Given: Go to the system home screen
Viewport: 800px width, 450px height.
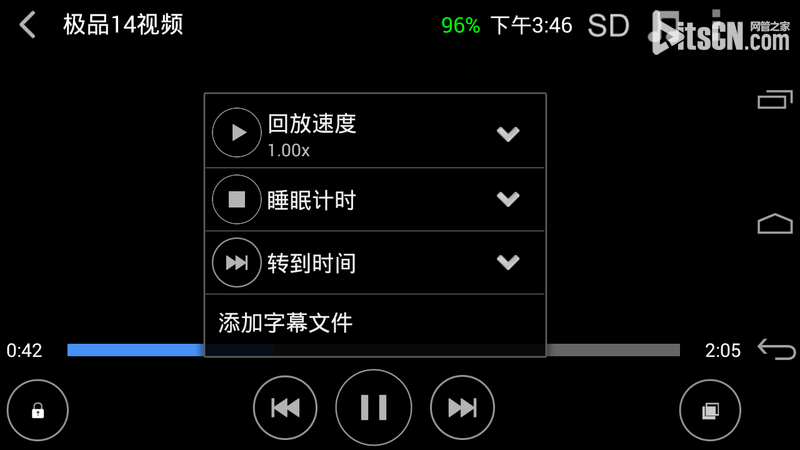Looking at the screenshot, I should (x=775, y=224).
